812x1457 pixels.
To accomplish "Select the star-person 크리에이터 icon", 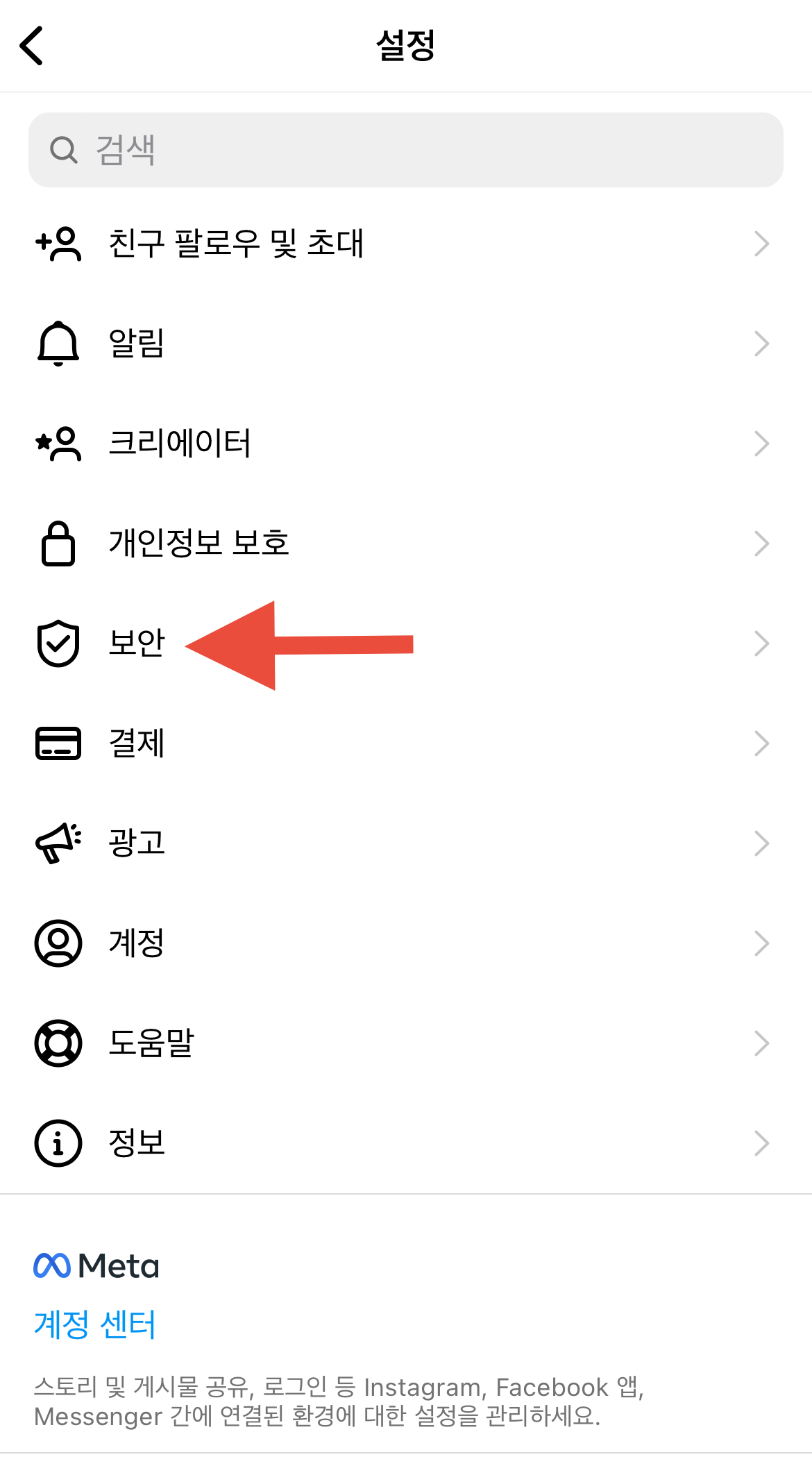I will pos(58,444).
